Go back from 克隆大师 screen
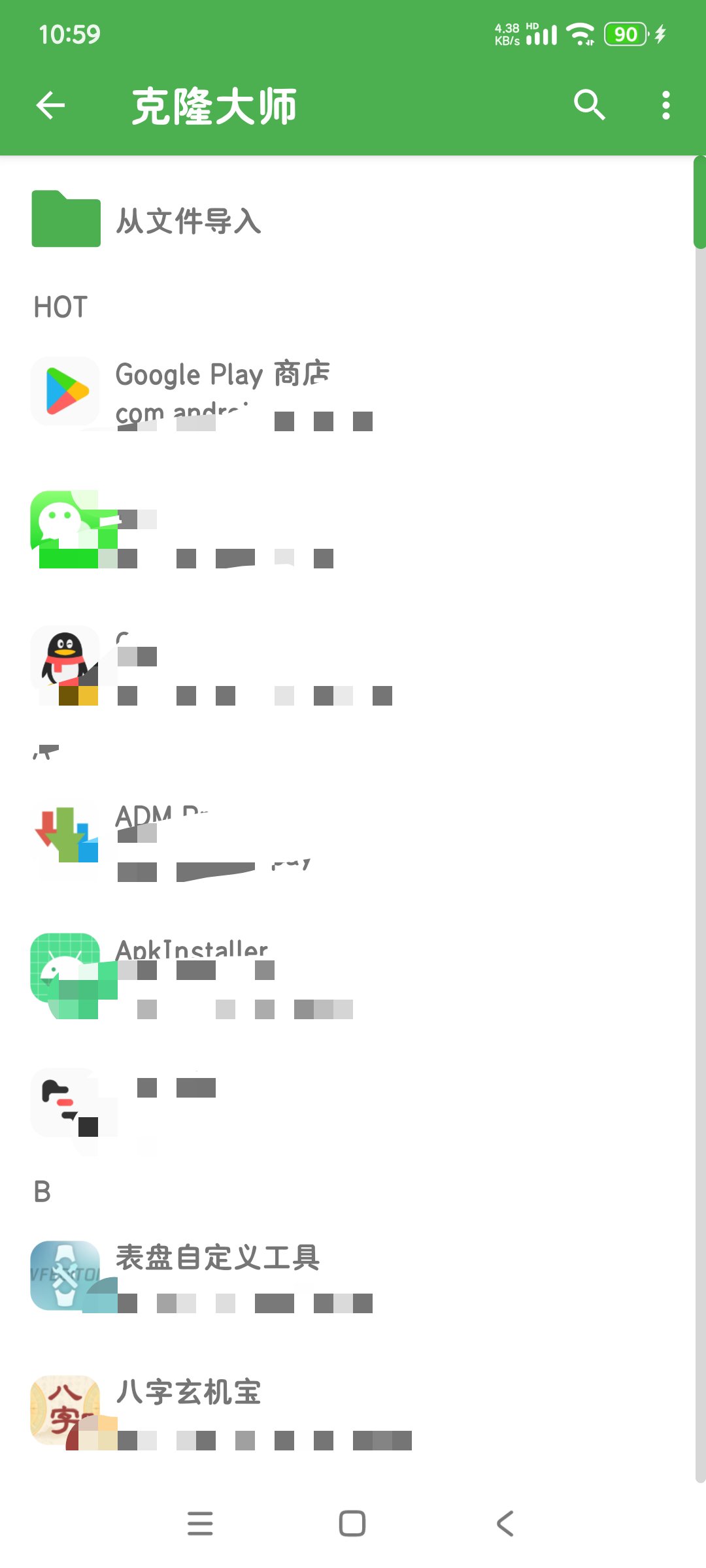706x1568 pixels. click(x=51, y=105)
